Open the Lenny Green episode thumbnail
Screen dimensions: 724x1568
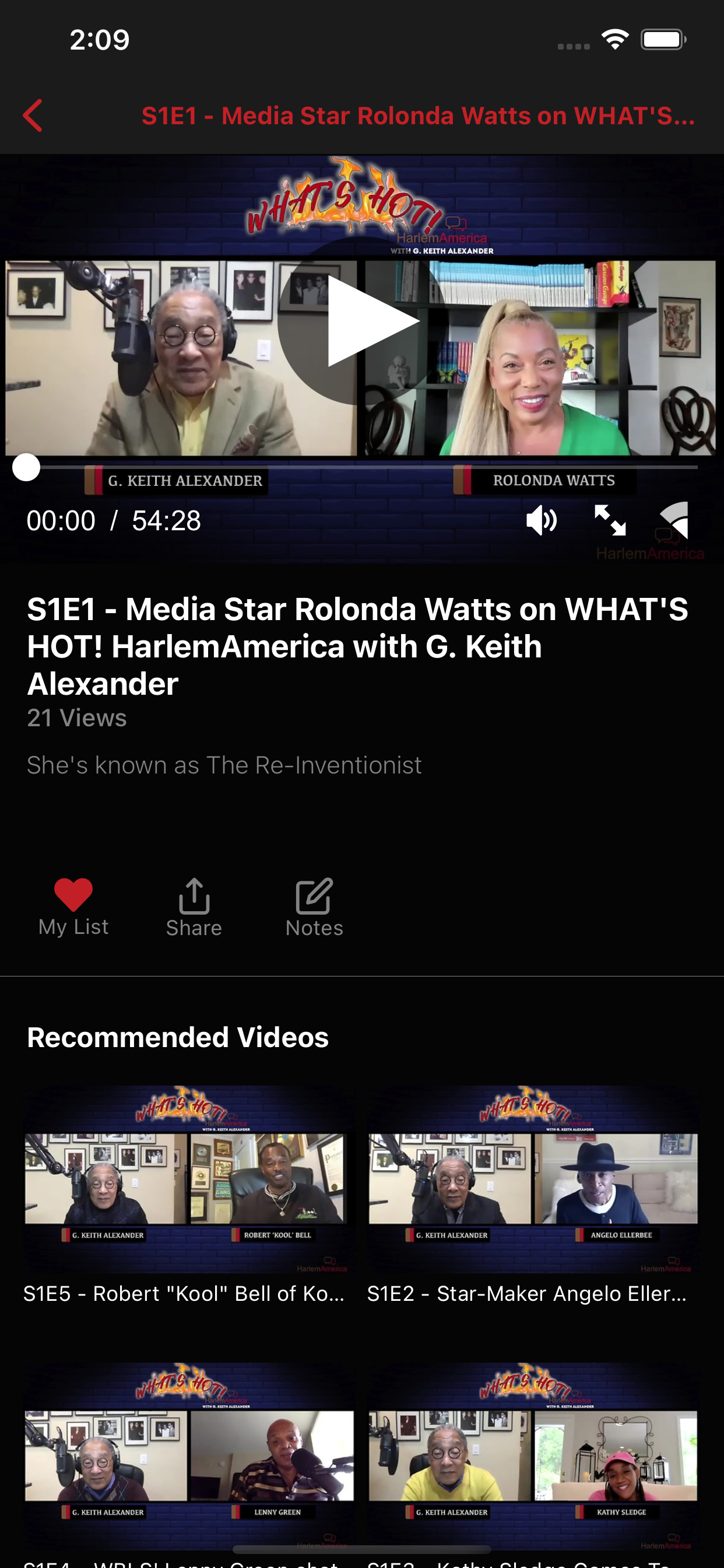coord(189,1455)
